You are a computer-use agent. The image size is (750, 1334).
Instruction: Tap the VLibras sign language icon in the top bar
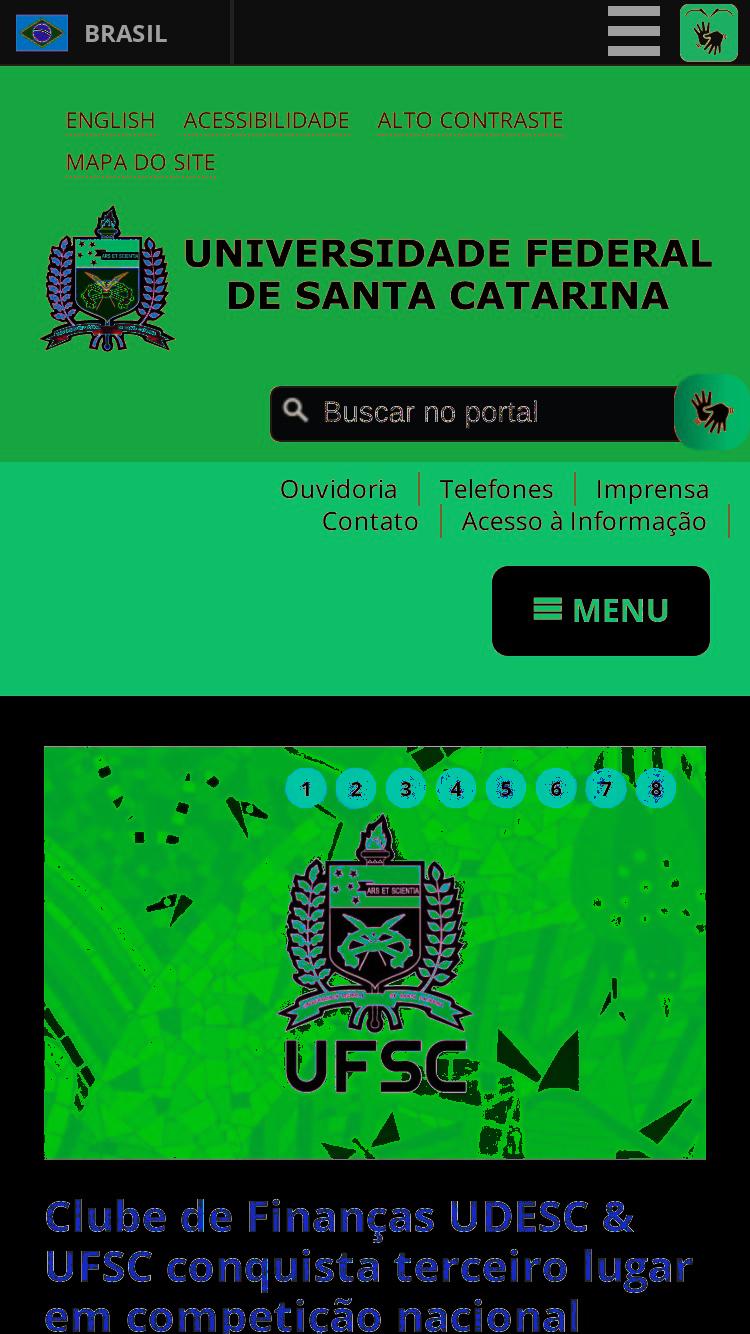(x=709, y=33)
